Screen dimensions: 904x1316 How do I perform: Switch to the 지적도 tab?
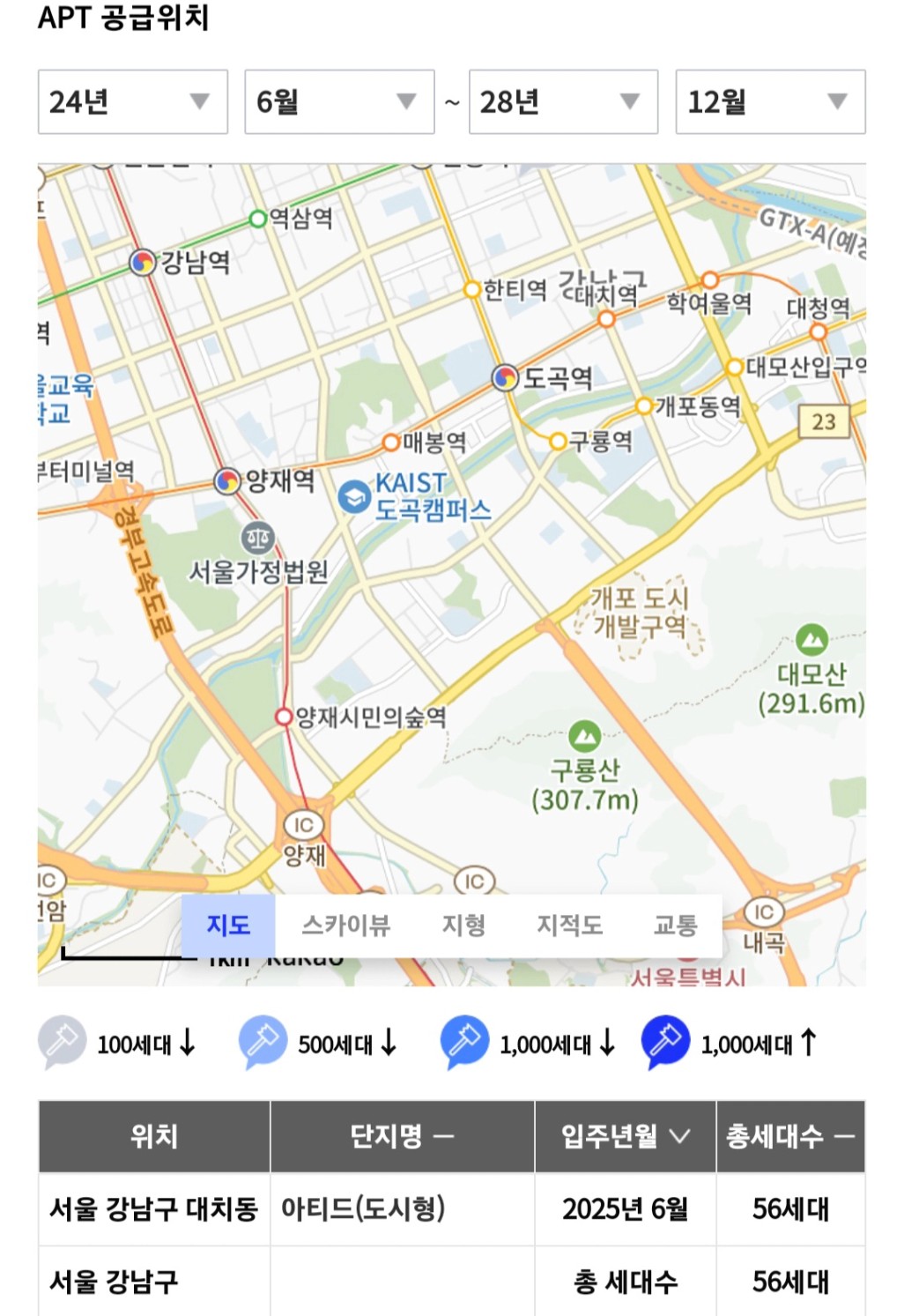[x=570, y=926]
